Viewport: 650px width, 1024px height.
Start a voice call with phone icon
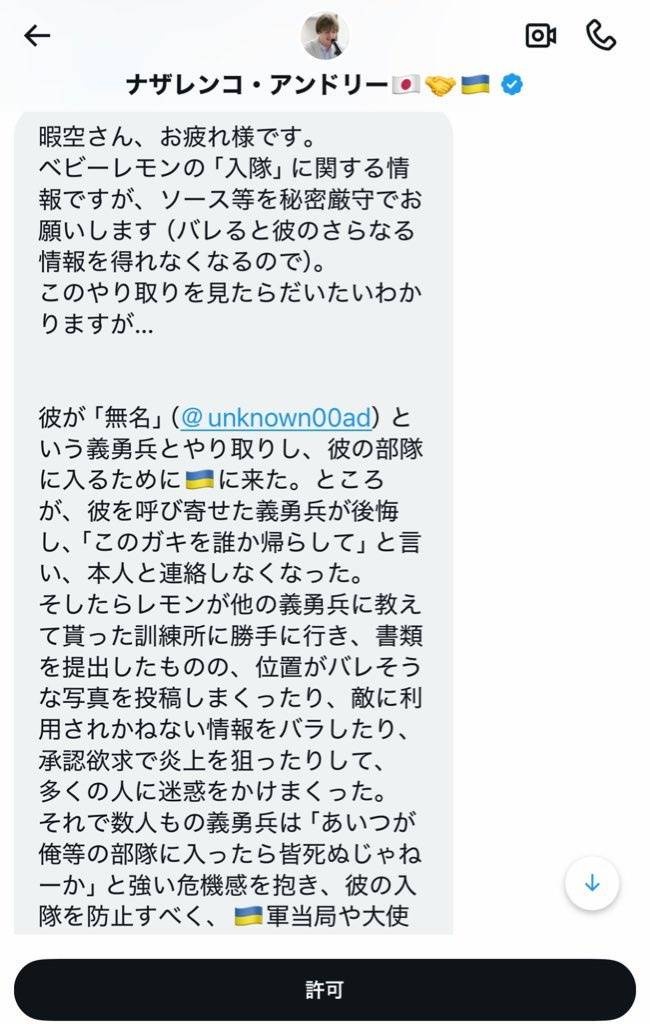coord(601,36)
